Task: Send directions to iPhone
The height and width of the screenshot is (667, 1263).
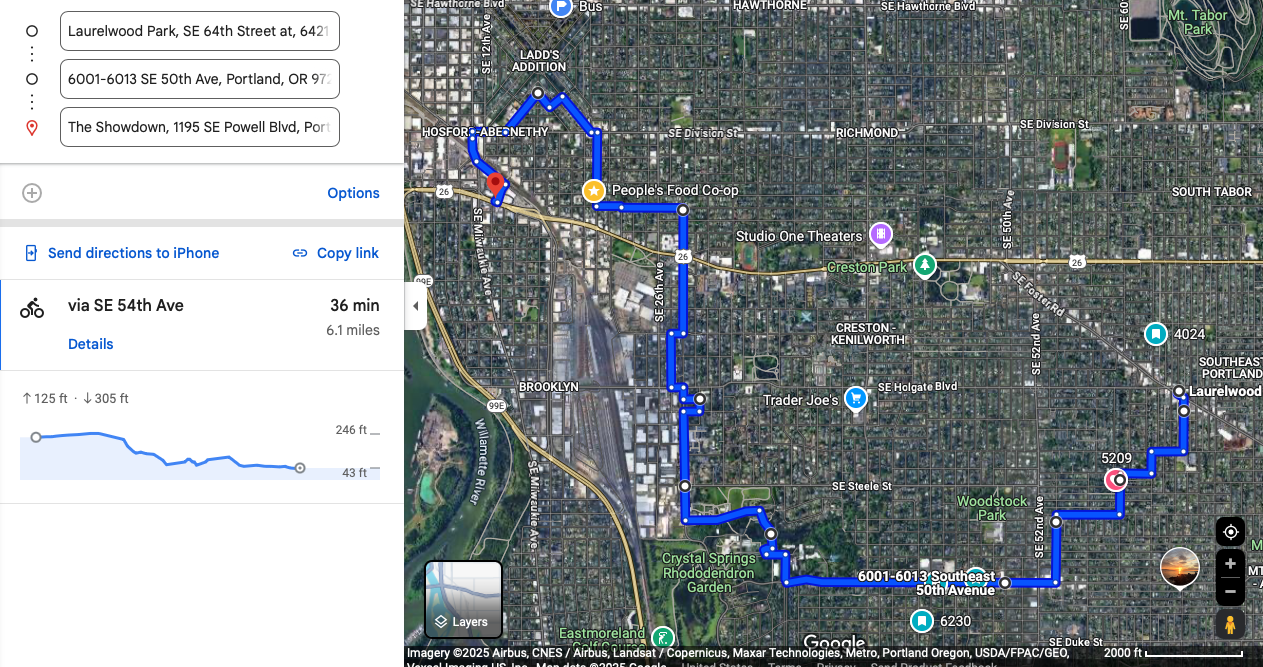Action: click(122, 253)
